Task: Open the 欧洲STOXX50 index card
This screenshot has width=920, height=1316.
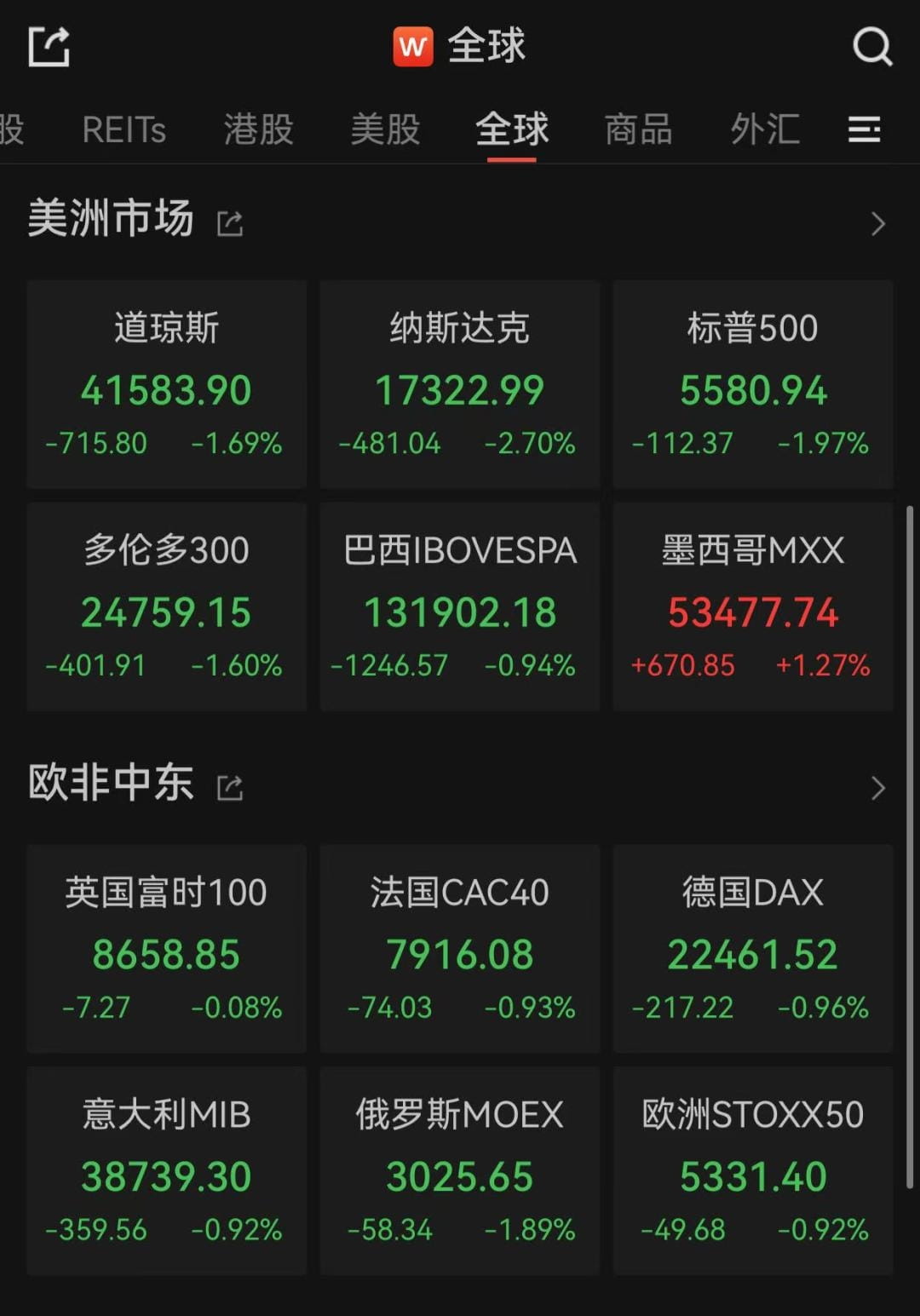Action: 752,1169
